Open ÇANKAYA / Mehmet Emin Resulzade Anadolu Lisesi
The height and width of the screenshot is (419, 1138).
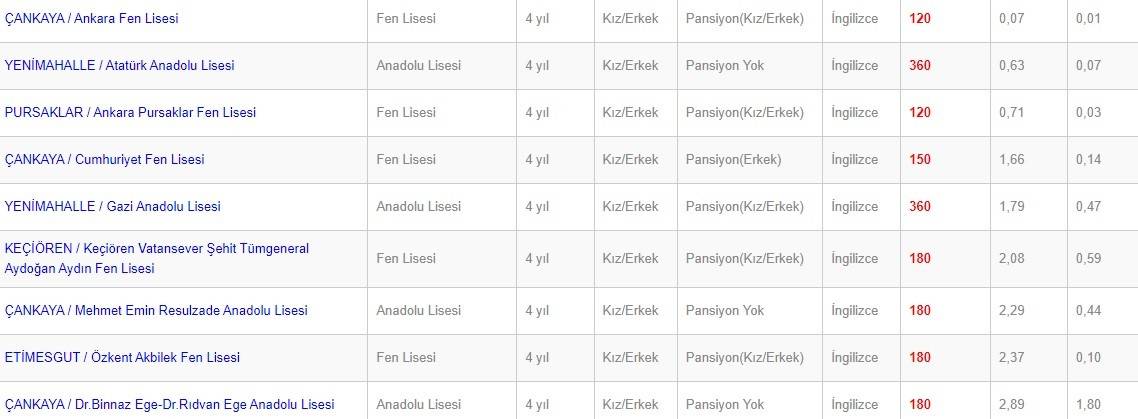click(x=156, y=311)
